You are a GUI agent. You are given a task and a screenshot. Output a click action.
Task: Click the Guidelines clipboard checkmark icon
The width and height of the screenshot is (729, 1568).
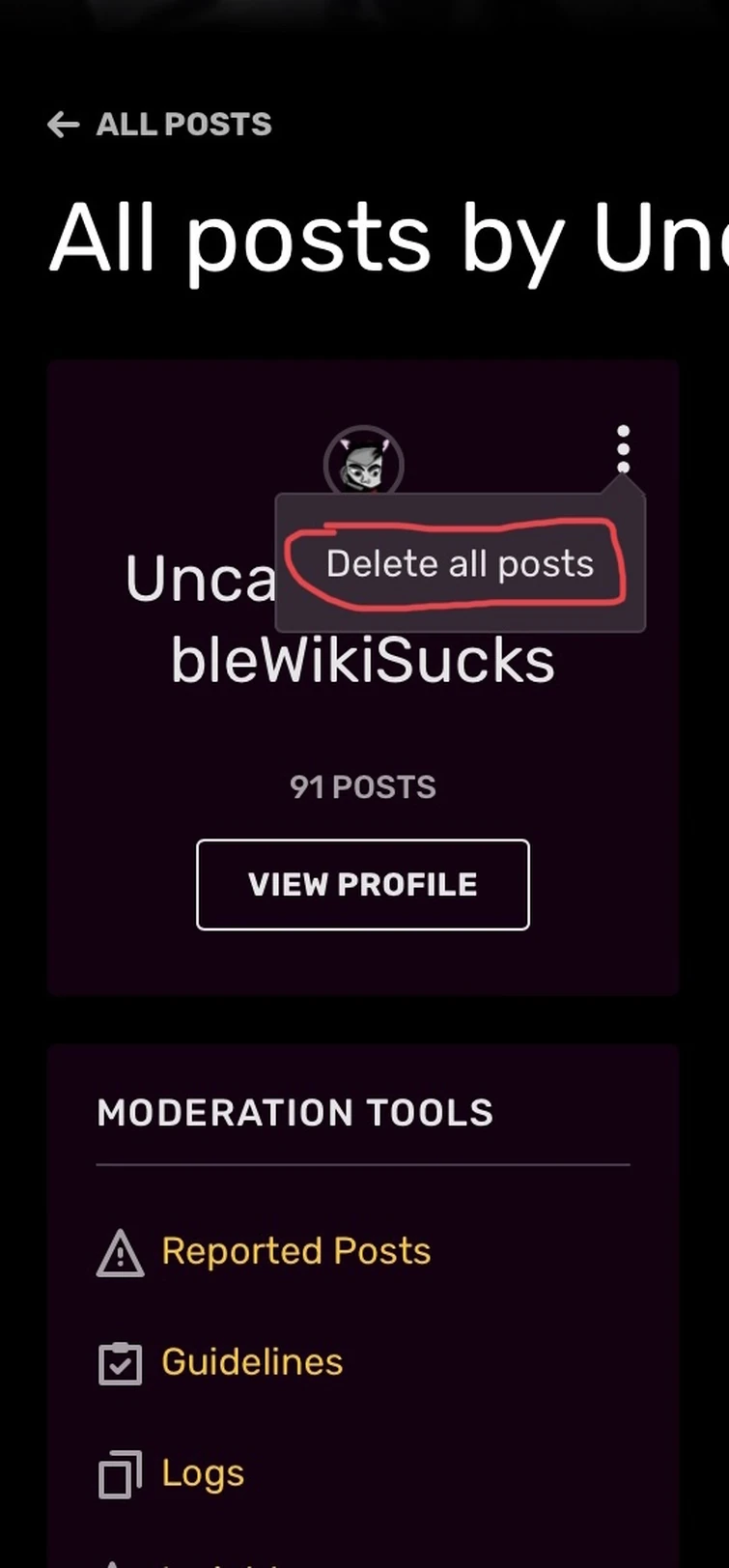click(x=119, y=1362)
